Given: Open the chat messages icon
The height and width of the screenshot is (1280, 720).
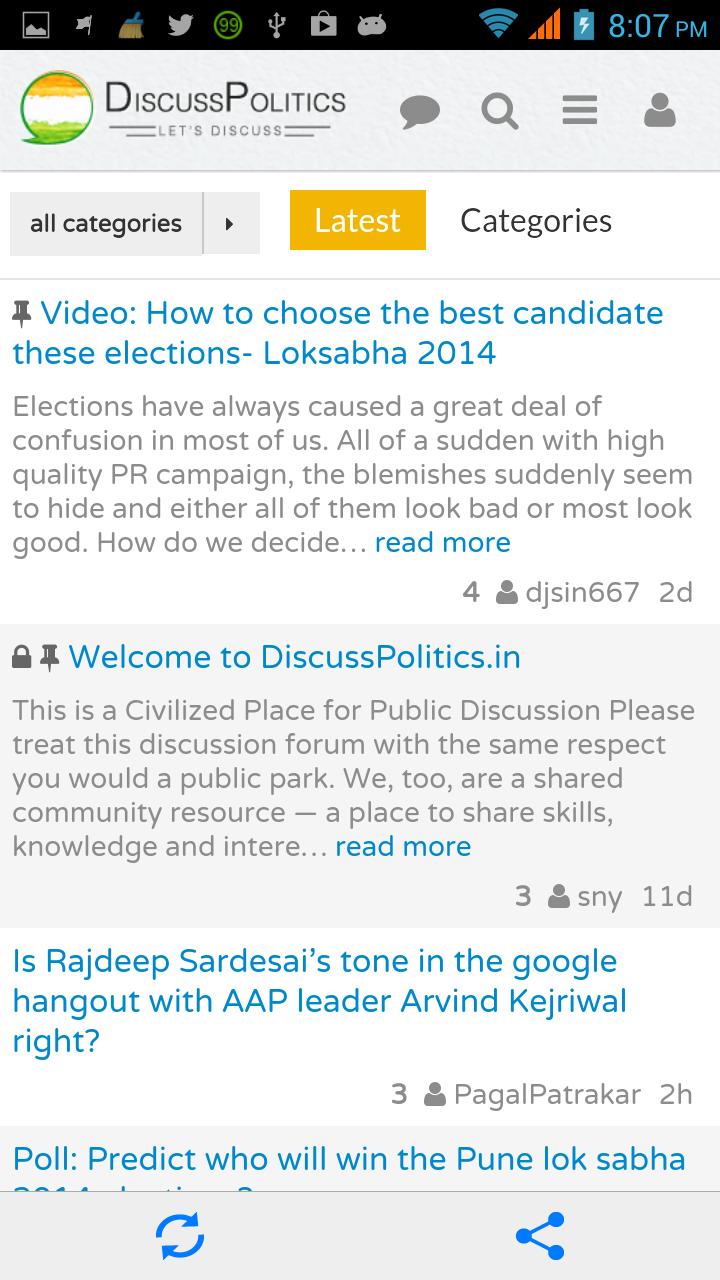Looking at the screenshot, I should pyautogui.click(x=420, y=111).
